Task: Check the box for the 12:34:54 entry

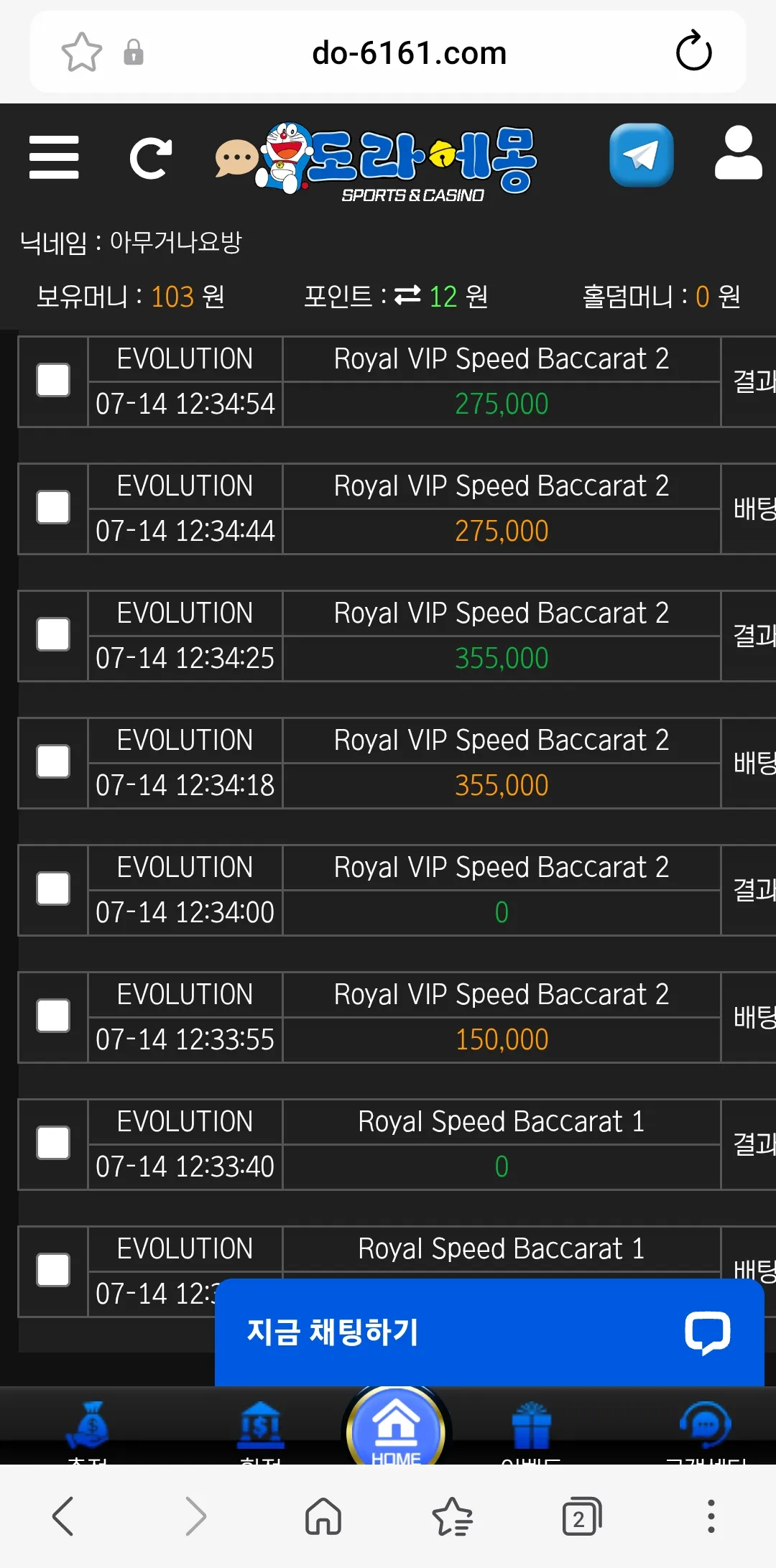Action: coord(53,380)
